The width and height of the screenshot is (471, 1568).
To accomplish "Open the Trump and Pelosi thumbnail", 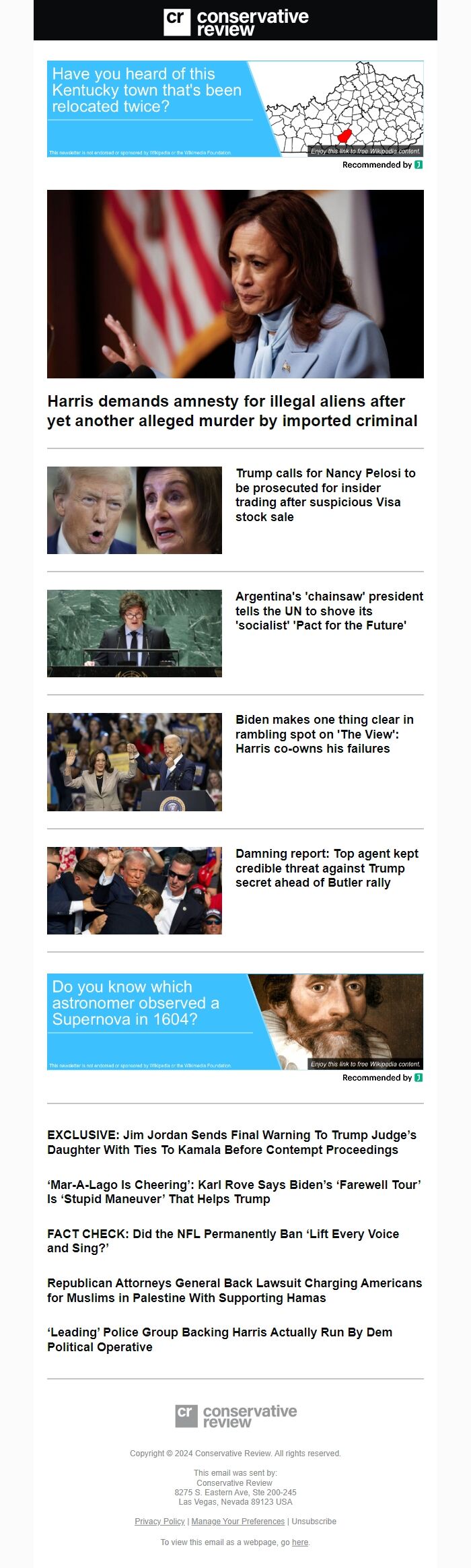I will (x=134, y=510).
